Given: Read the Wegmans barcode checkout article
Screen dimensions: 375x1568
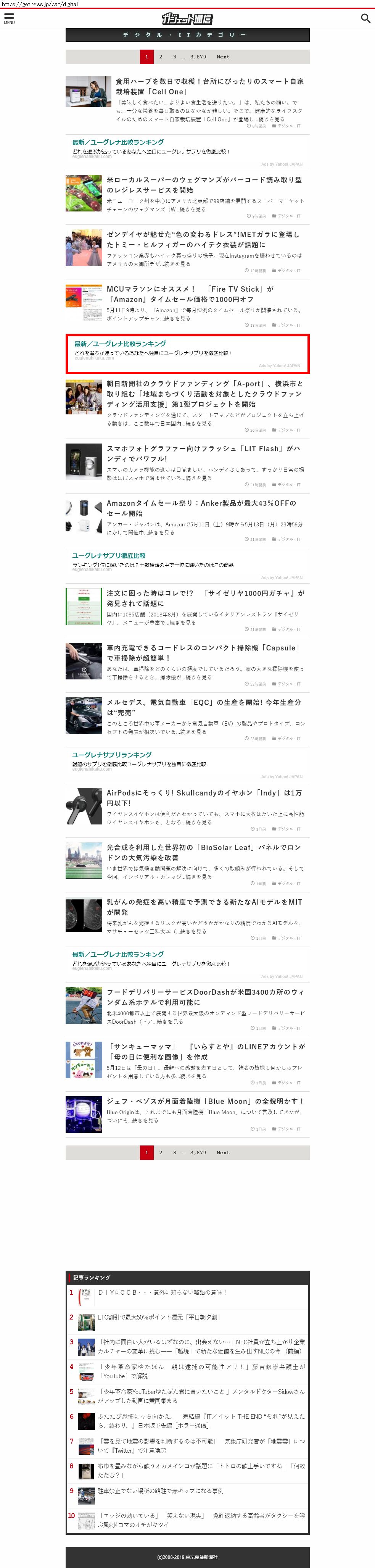Looking at the screenshot, I should tap(204, 185).
